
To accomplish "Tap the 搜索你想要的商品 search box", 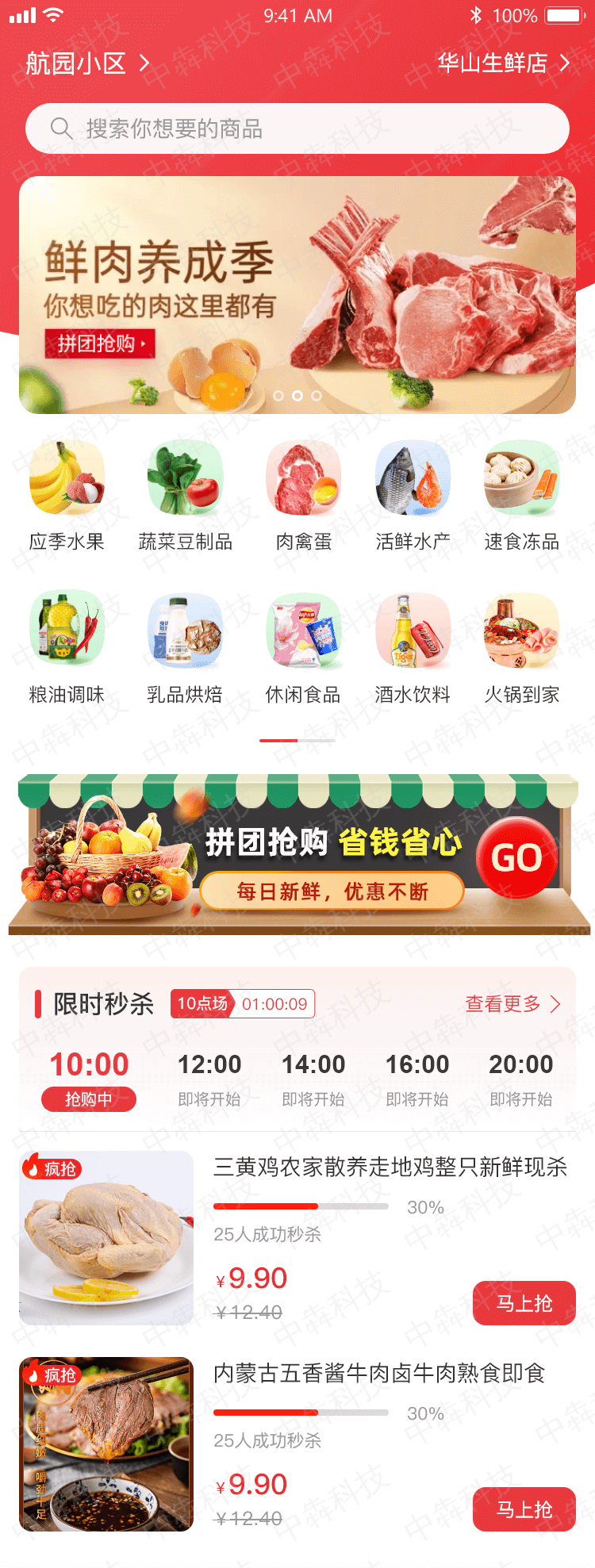I will pos(297,128).
